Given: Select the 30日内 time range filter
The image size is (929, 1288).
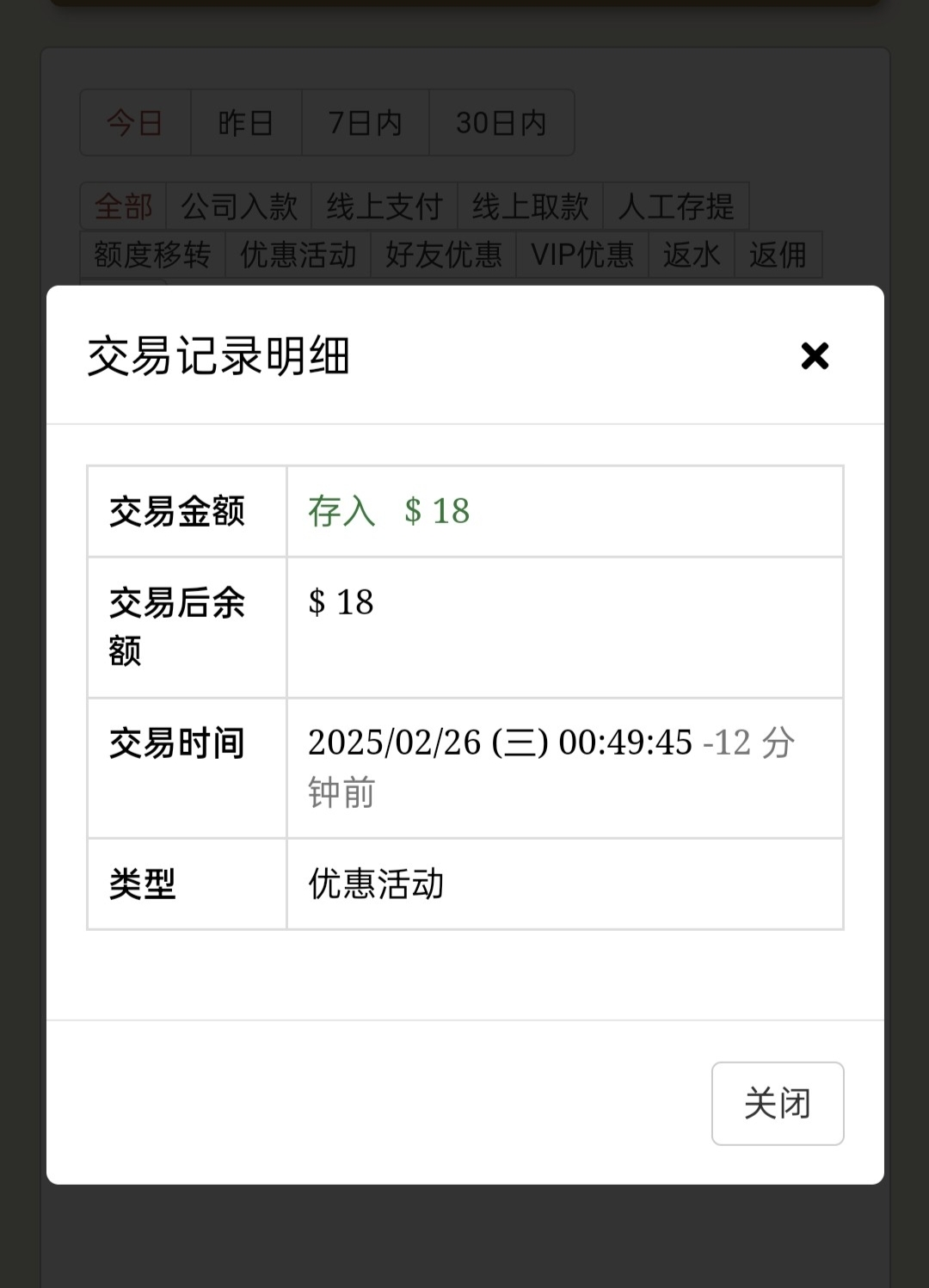Looking at the screenshot, I should pyautogui.click(x=500, y=123).
